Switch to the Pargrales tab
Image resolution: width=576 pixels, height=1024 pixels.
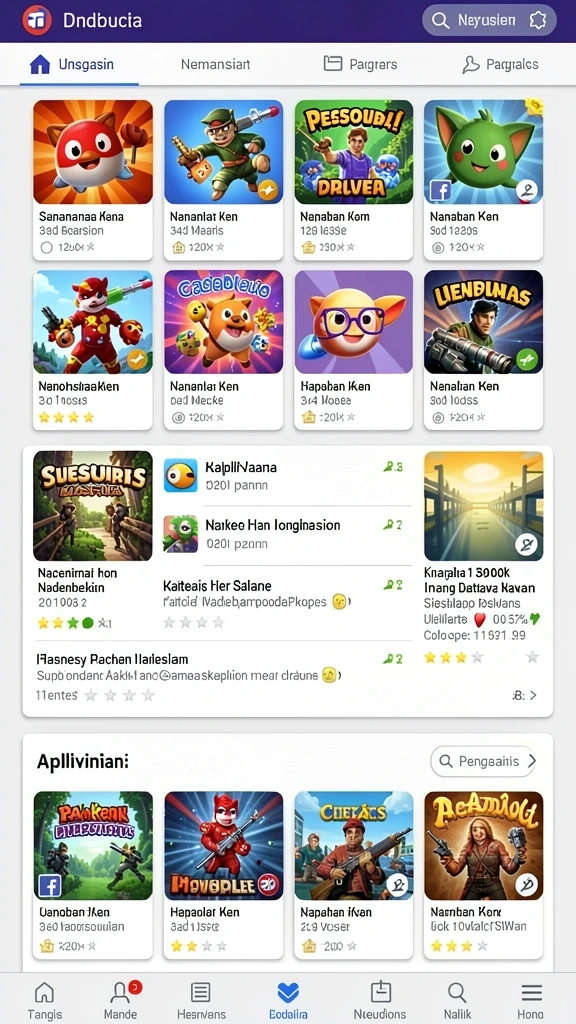pos(500,64)
